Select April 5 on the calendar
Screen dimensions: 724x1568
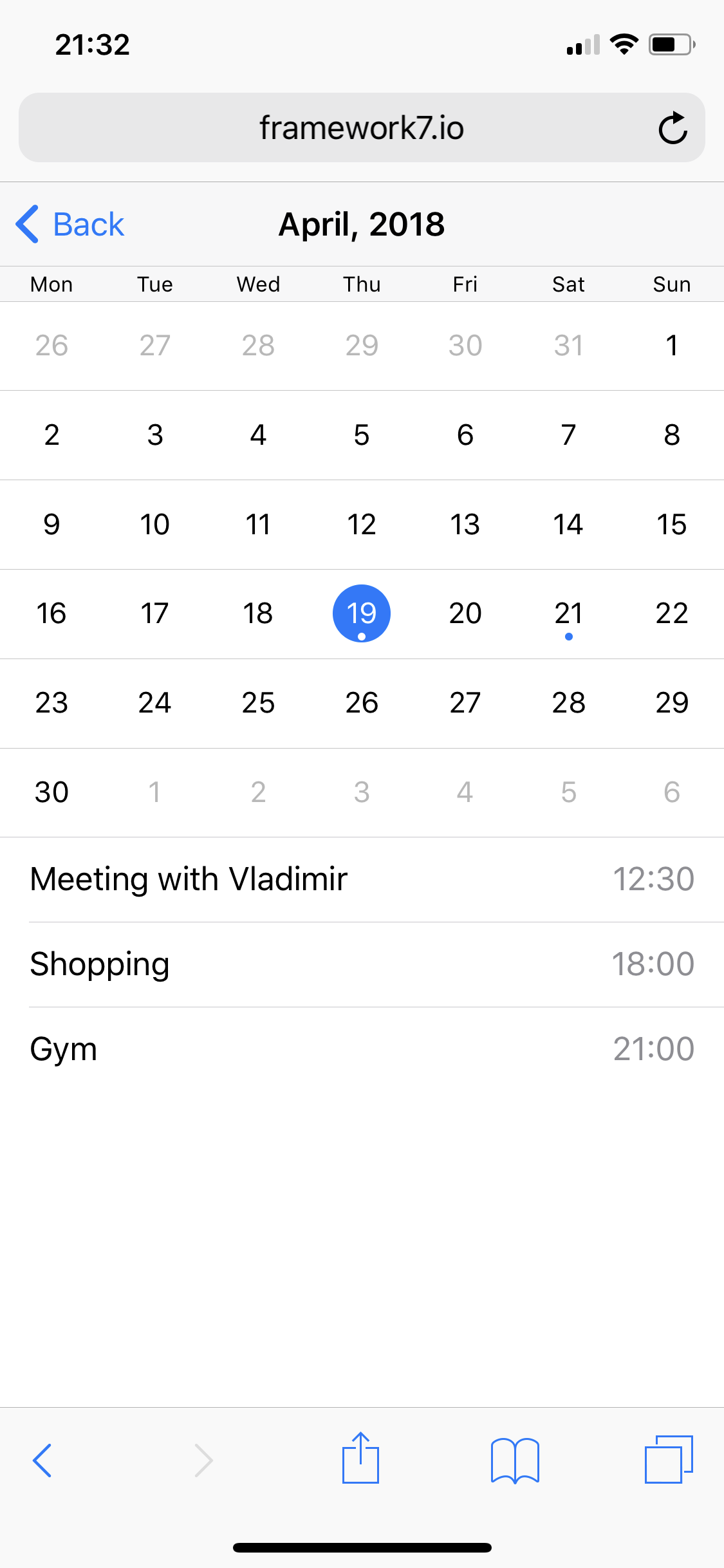(x=361, y=434)
